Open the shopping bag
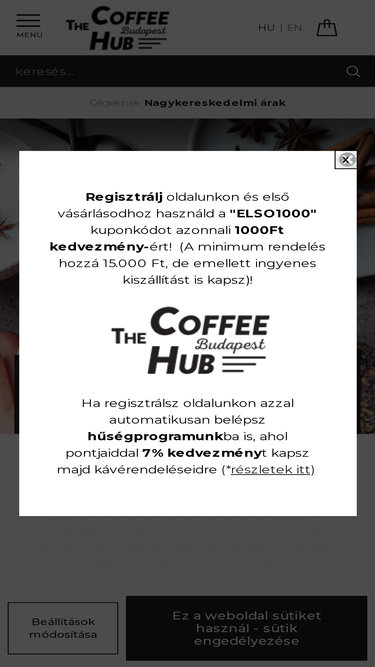 327,28
